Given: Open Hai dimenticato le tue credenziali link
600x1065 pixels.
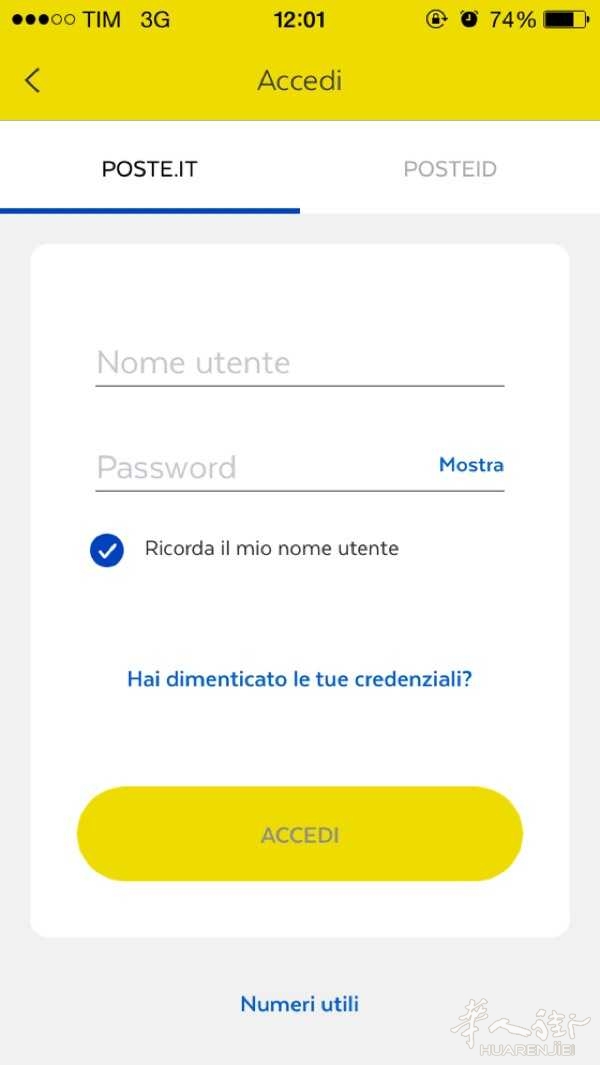Looking at the screenshot, I should pyautogui.click(x=299, y=679).
